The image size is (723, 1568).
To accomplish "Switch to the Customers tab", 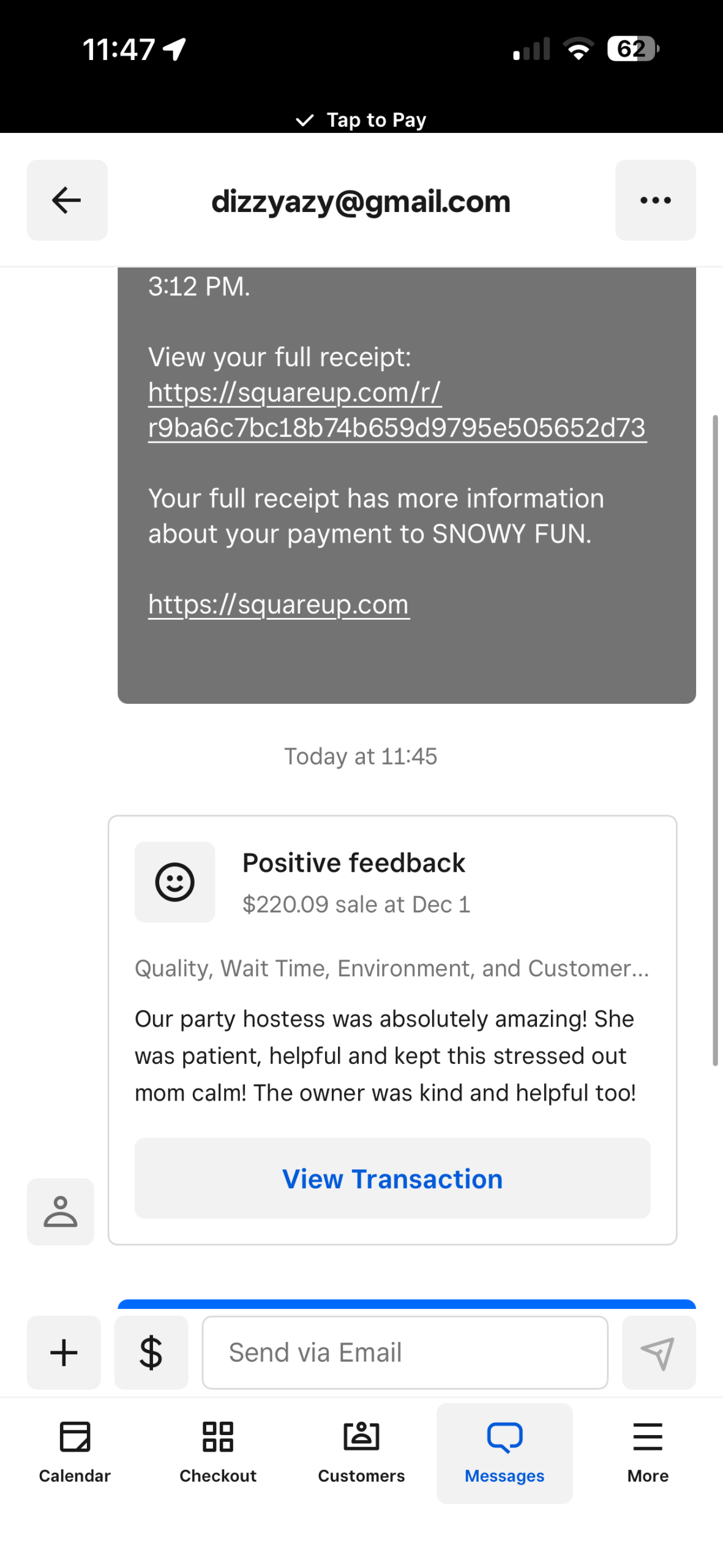I will [361, 1452].
